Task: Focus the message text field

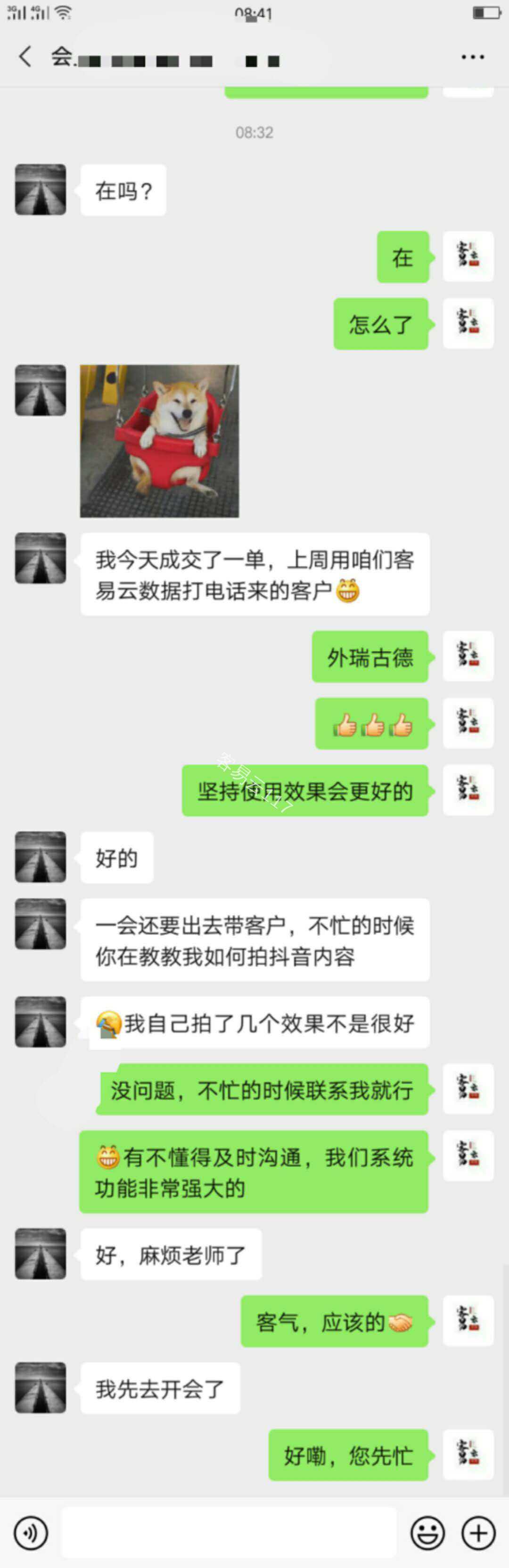Action: tap(228, 1532)
